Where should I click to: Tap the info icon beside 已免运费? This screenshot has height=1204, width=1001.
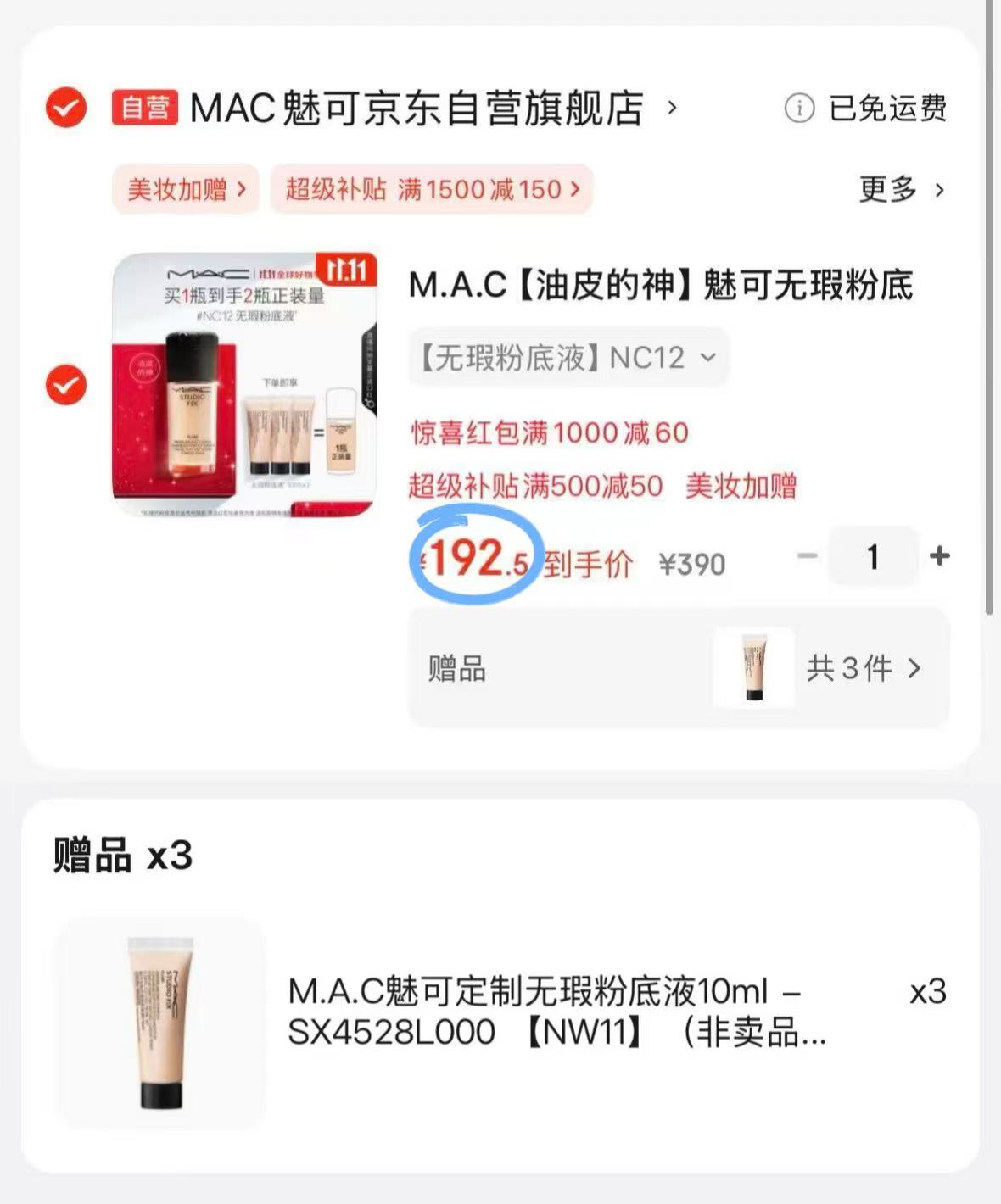[x=798, y=109]
